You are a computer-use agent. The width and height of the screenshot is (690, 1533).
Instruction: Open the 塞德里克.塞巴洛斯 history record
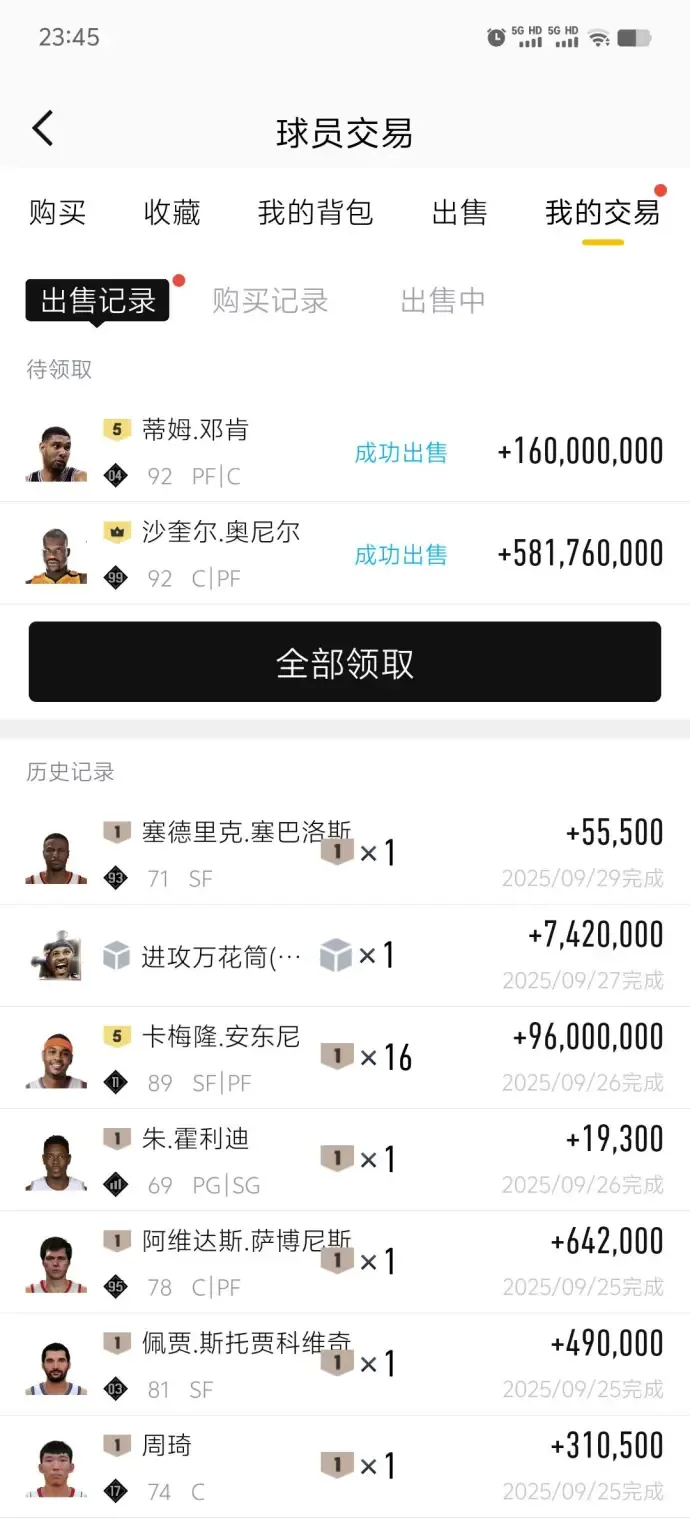pos(345,855)
